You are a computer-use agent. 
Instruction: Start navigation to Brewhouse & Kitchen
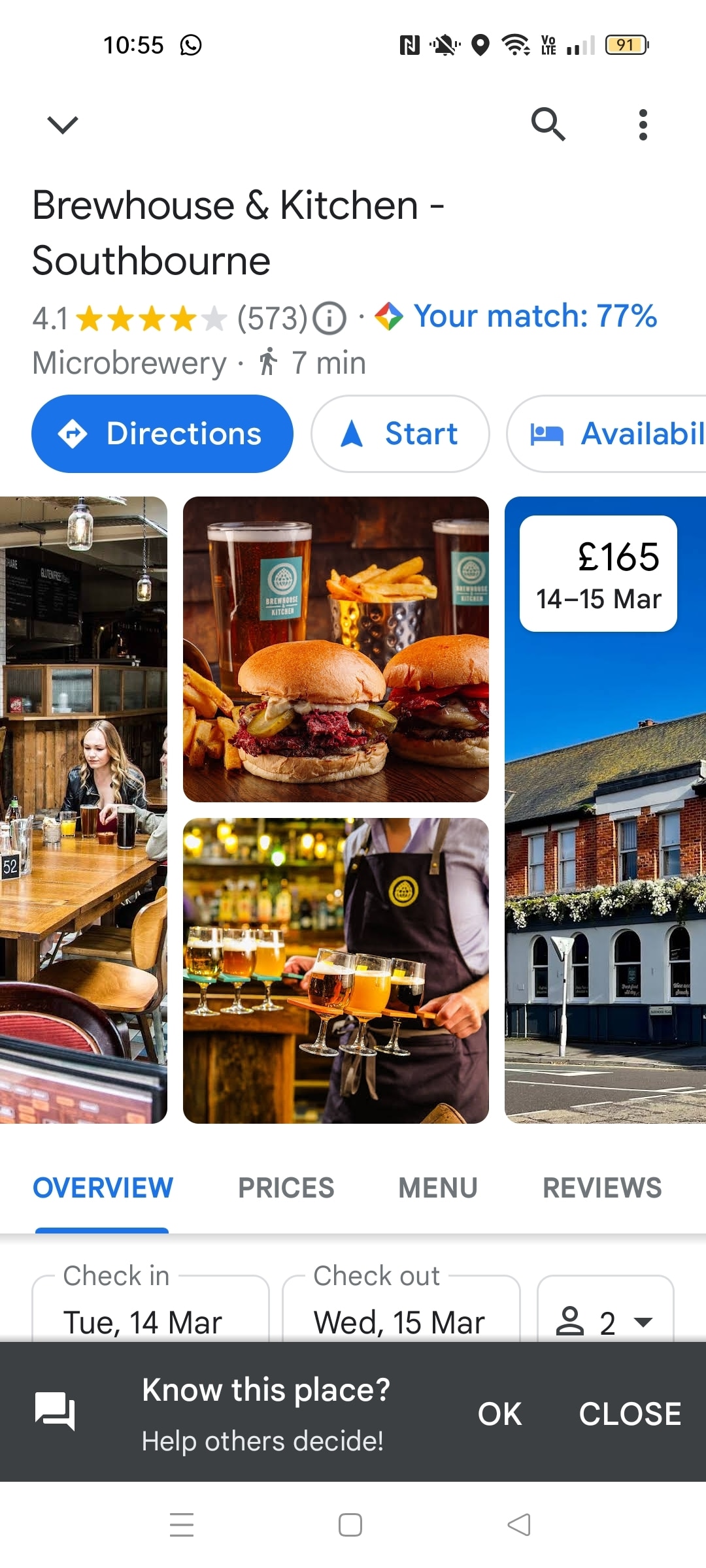coord(400,434)
